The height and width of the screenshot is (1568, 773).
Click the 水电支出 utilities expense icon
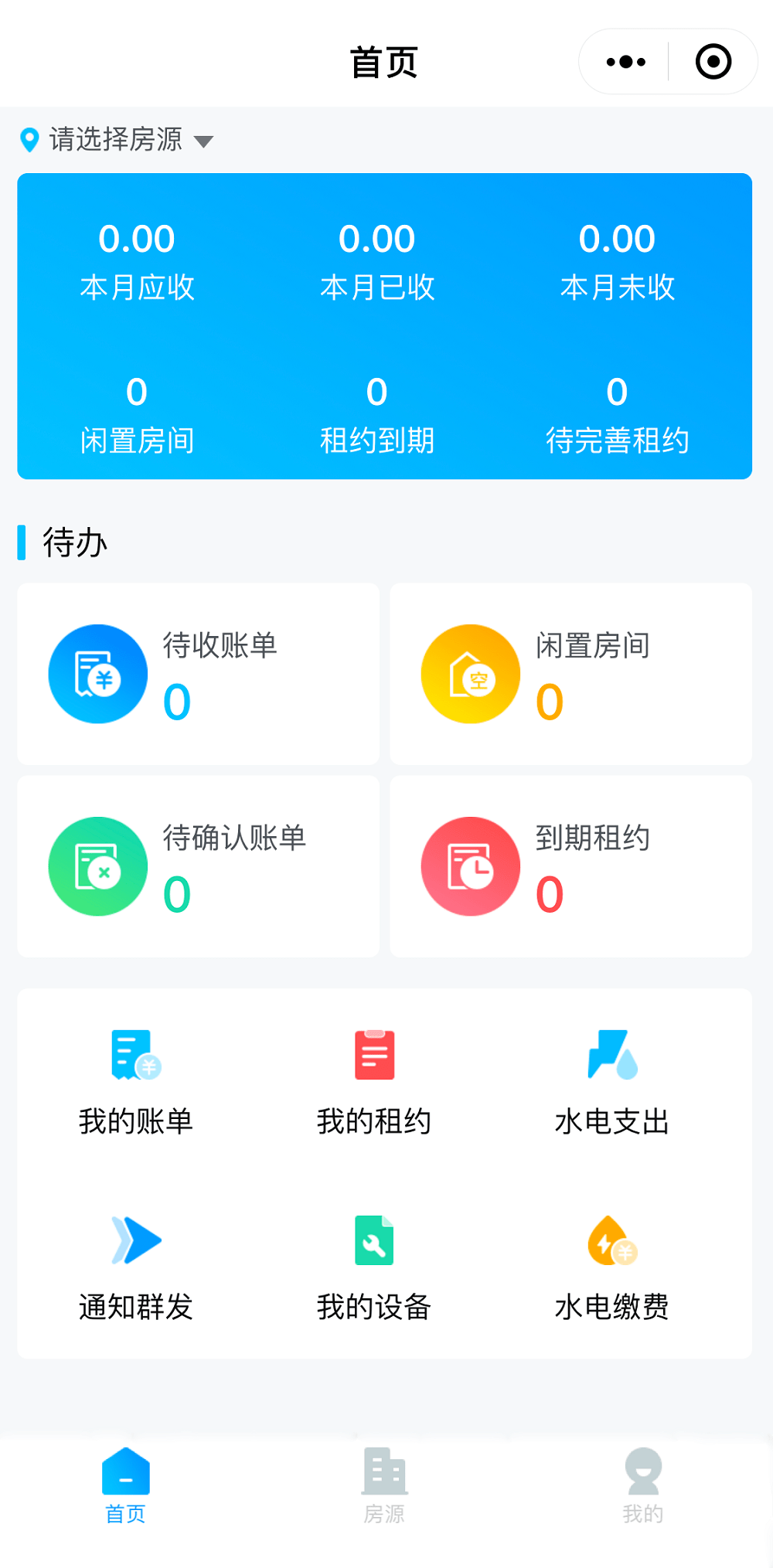click(x=613, y=1056)
